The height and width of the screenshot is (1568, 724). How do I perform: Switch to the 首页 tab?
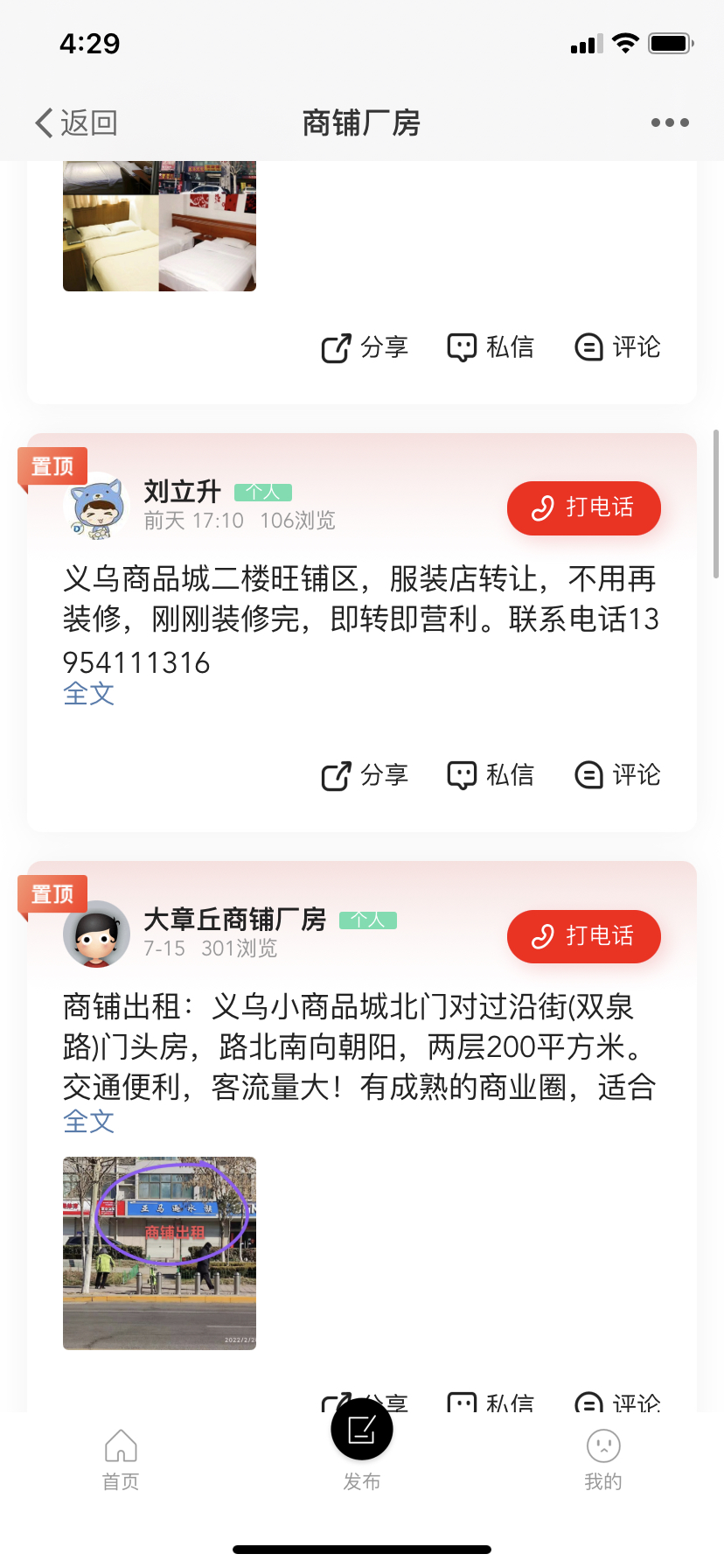tap(121, 1459)
